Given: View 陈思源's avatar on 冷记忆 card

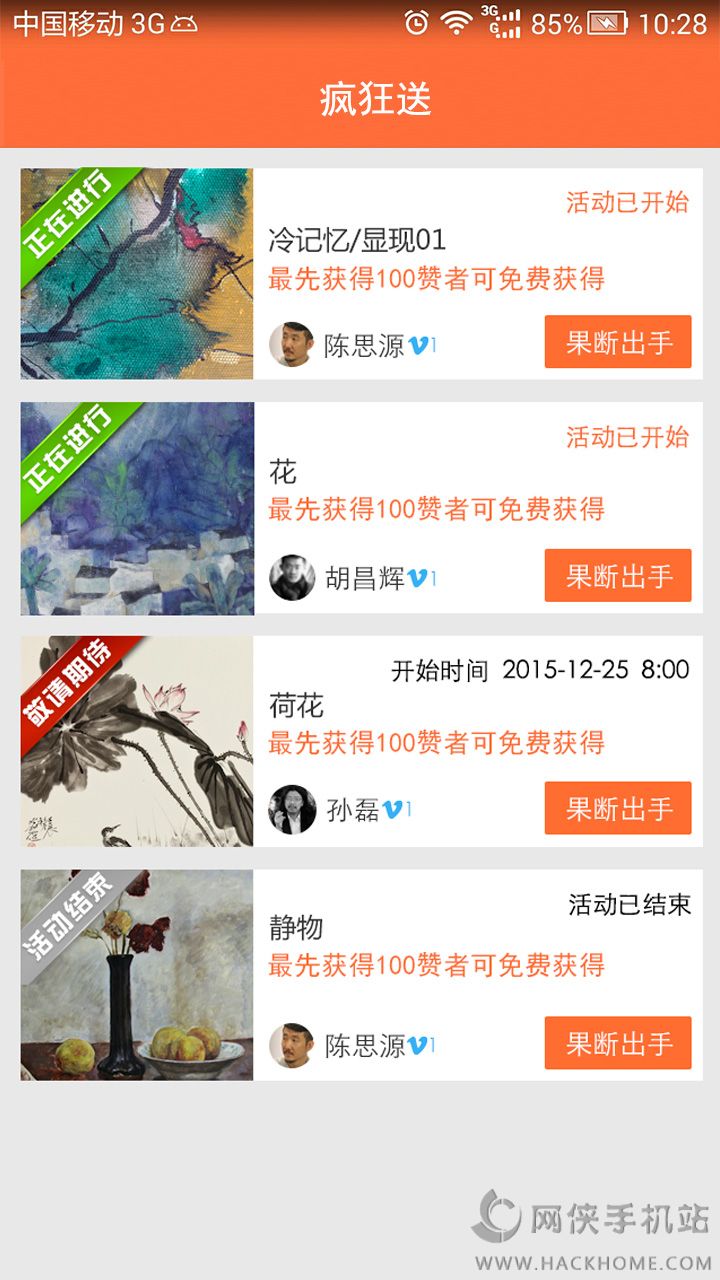Looking at the screenshot, I should pos(292,344).
